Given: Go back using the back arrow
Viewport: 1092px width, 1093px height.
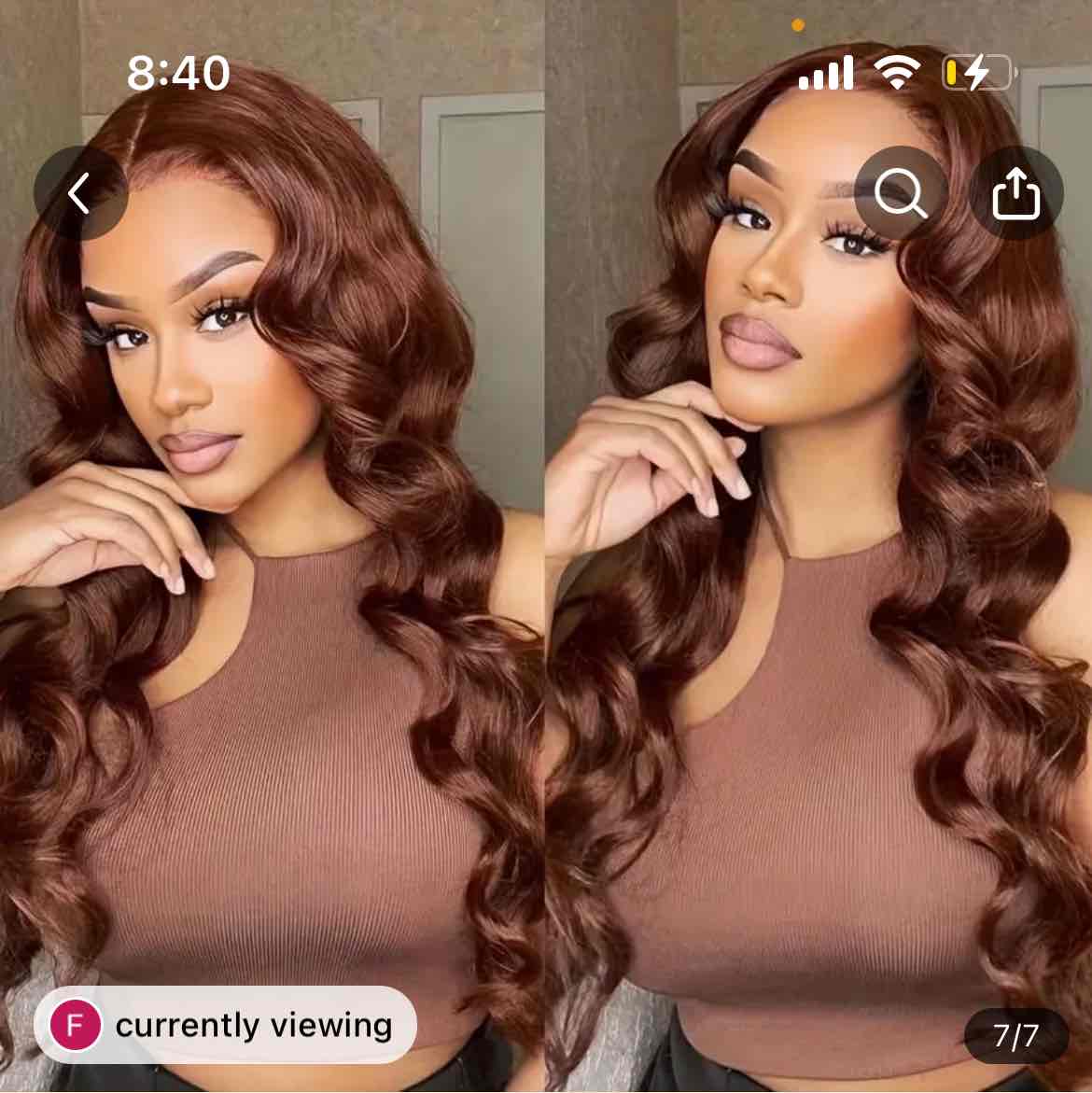Looking at the screenshot, I should [x=80, y=194].
